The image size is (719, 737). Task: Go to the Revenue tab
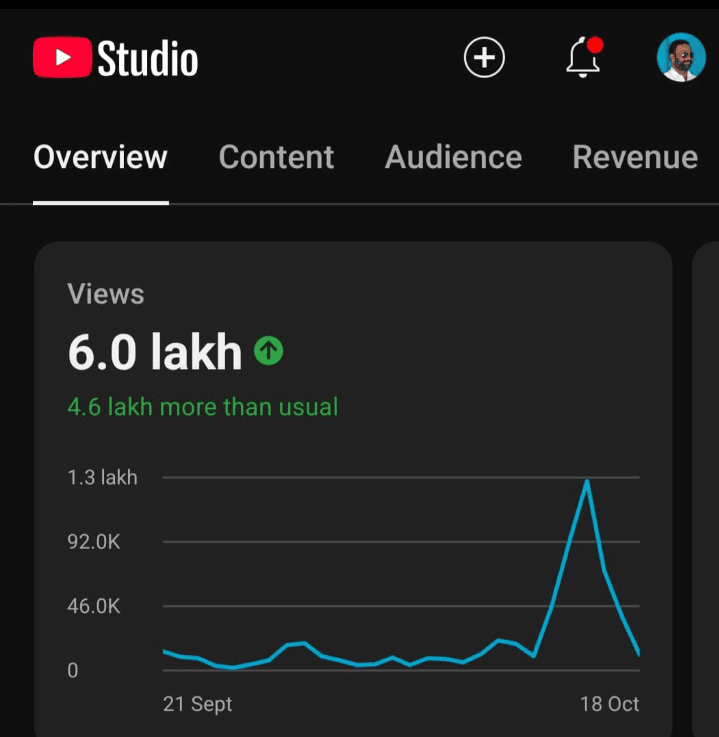[x=634, y=157]
